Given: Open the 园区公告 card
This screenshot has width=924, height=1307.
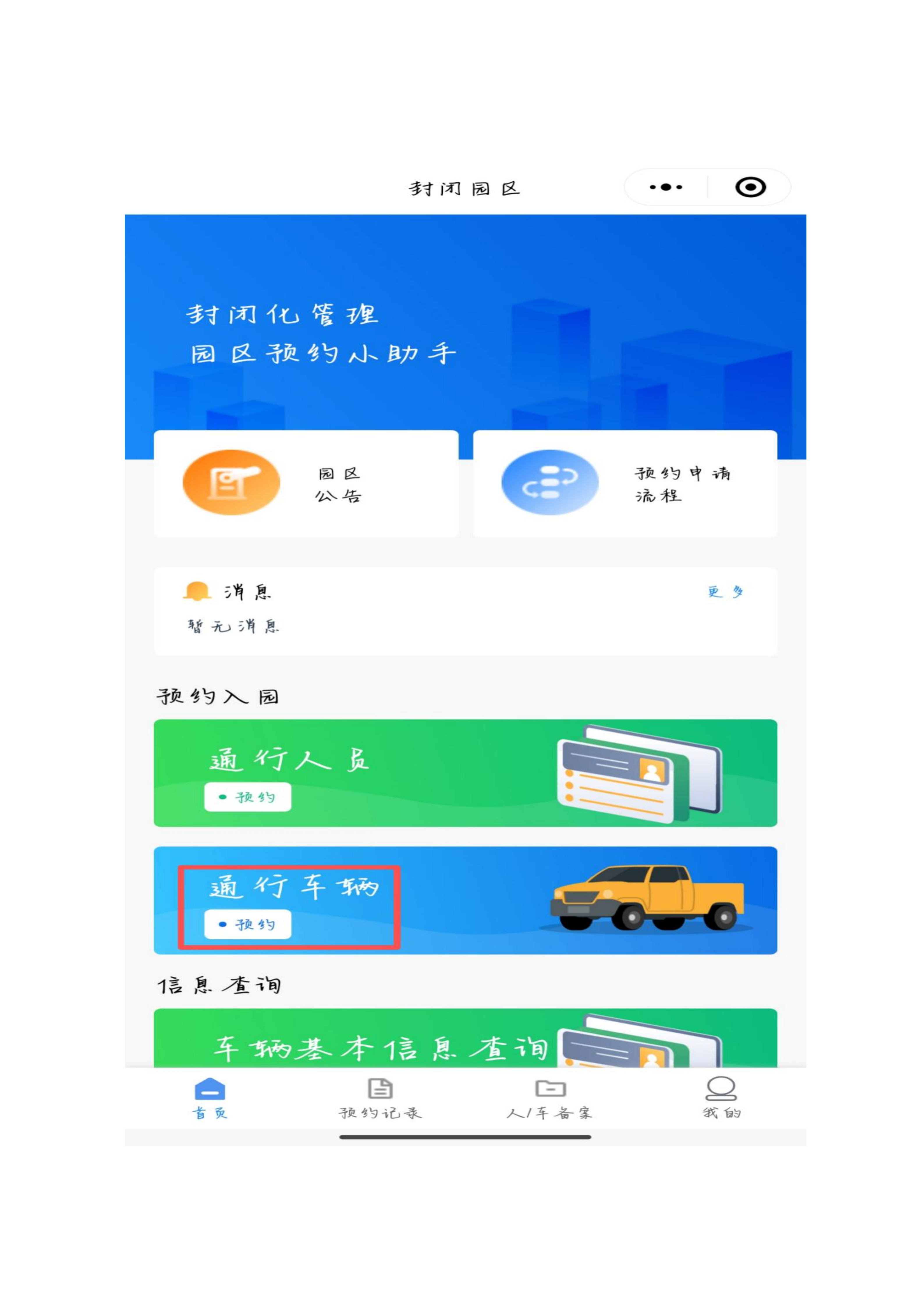Looking at the screenshot, I should [x=306, y=484].
